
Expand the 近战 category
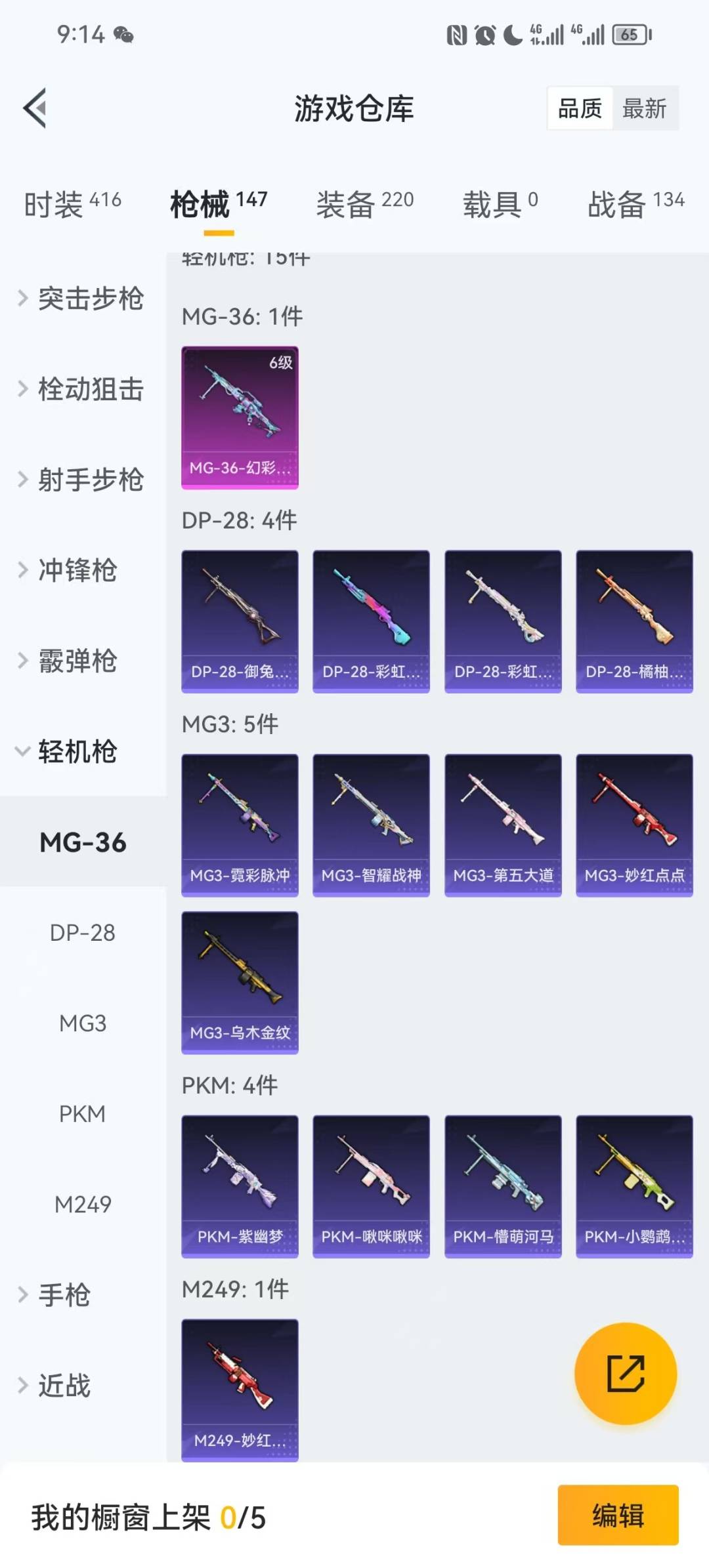click(x=66, y=1386)
